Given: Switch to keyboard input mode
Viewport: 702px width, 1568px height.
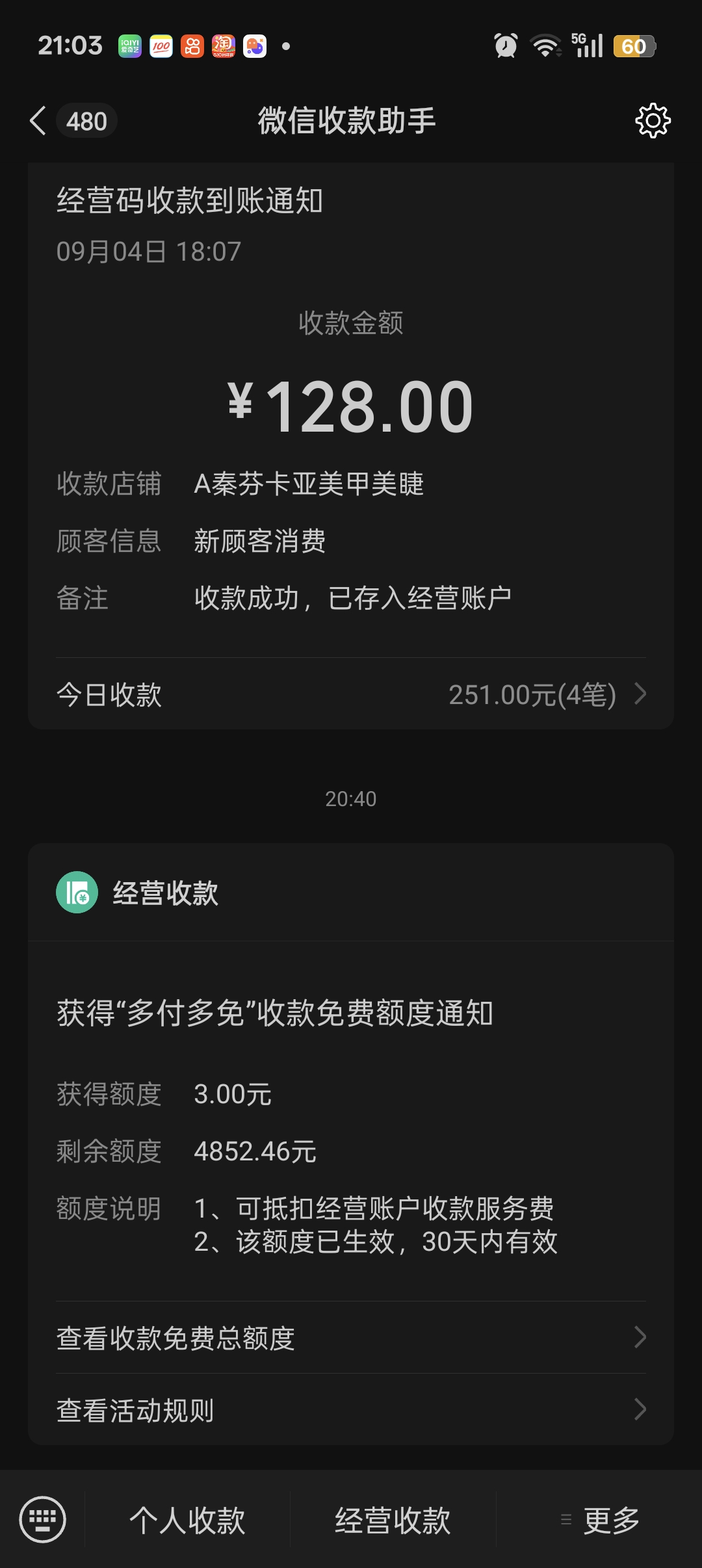Looking at the screenshot, I should click(x=43, y=1520).
